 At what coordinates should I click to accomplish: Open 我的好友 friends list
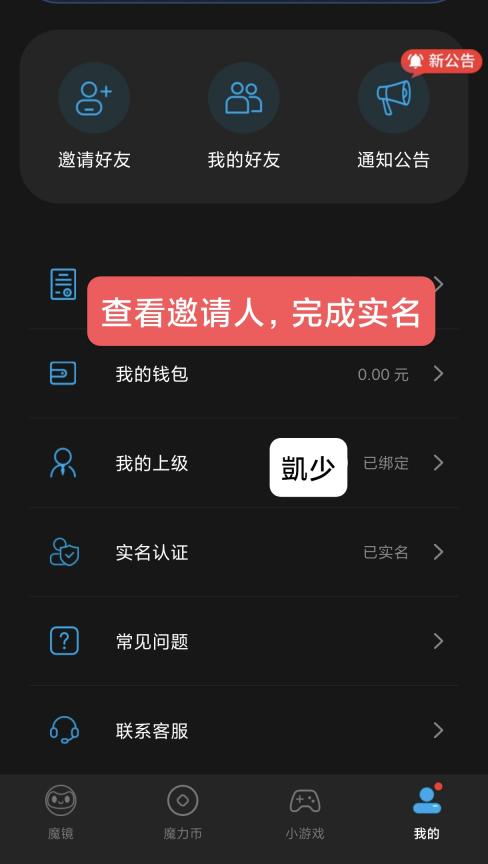pyautogui.click(x=243, y=117)
